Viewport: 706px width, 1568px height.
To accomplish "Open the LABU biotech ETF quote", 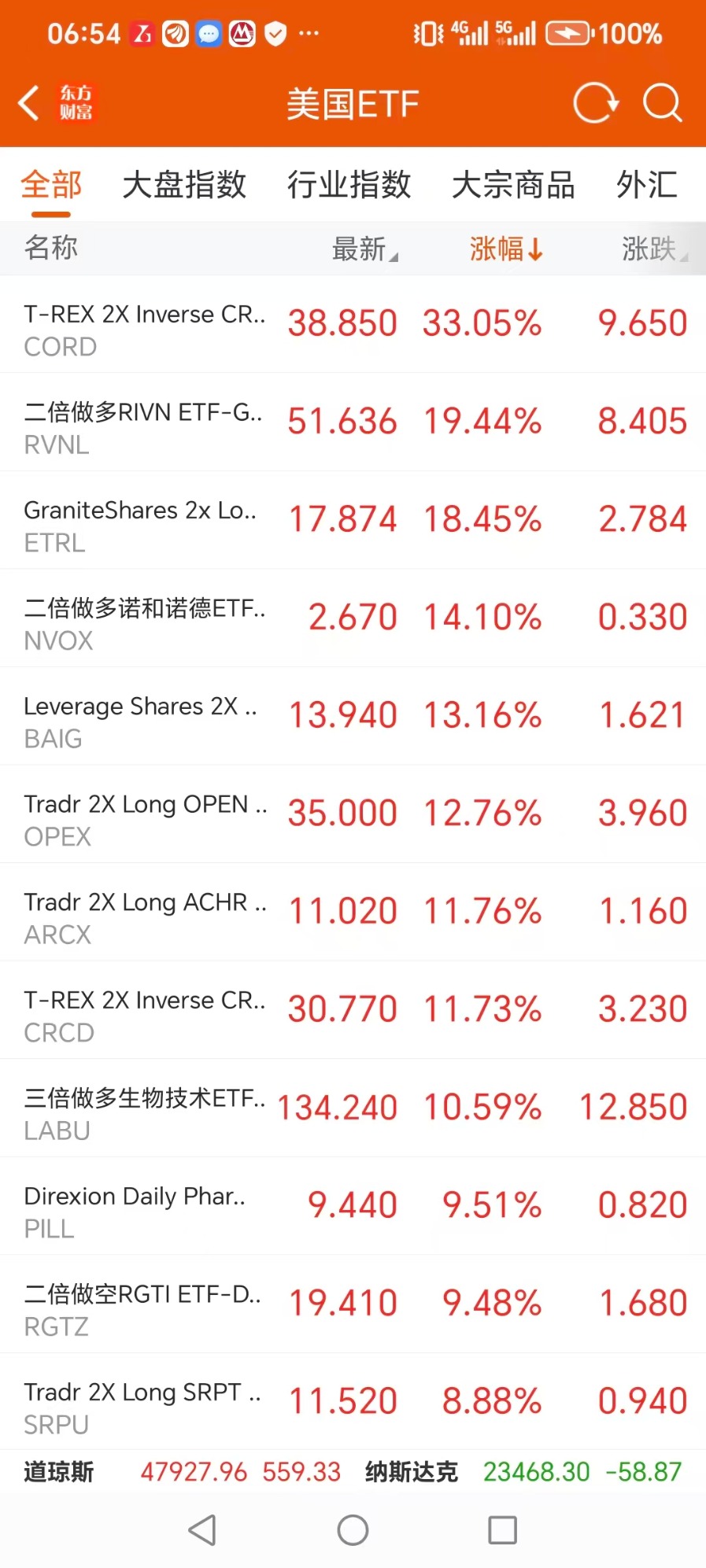I will pos(353,1108).
